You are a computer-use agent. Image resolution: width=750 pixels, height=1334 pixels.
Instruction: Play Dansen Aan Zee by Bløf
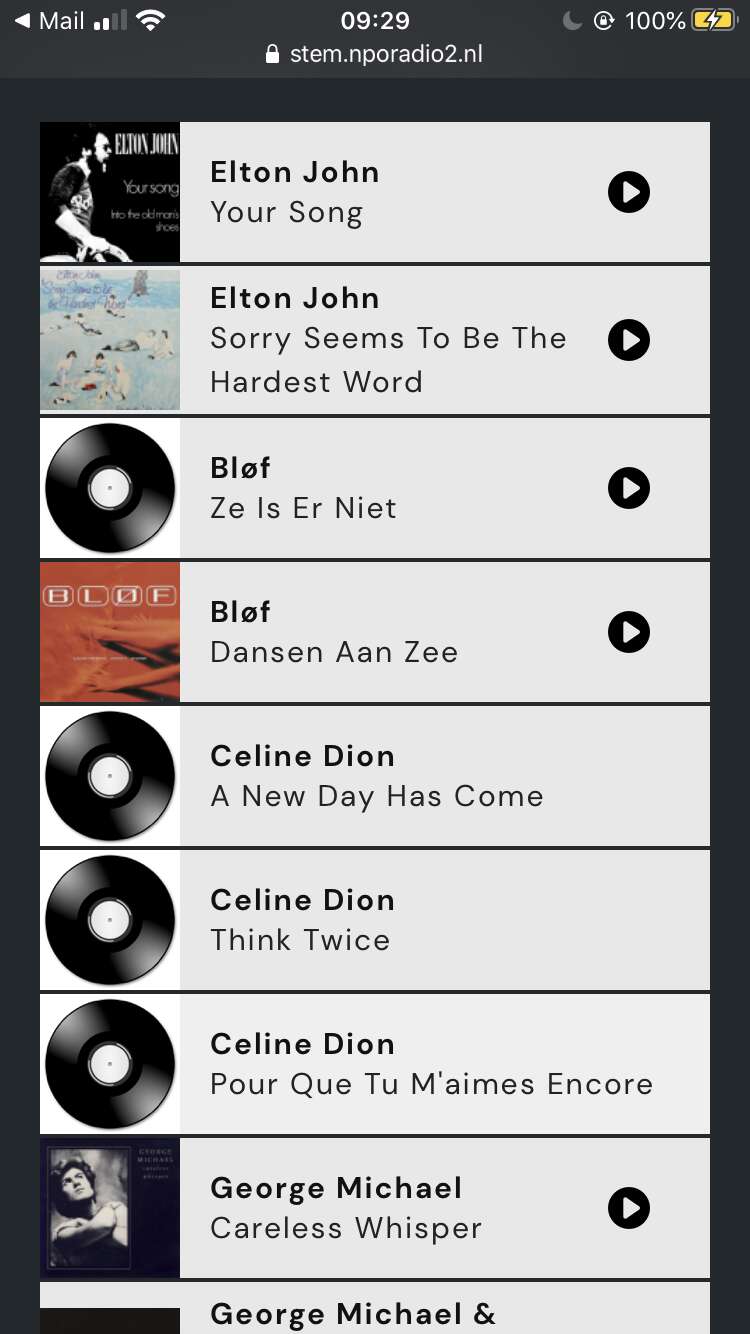[629, 632]
